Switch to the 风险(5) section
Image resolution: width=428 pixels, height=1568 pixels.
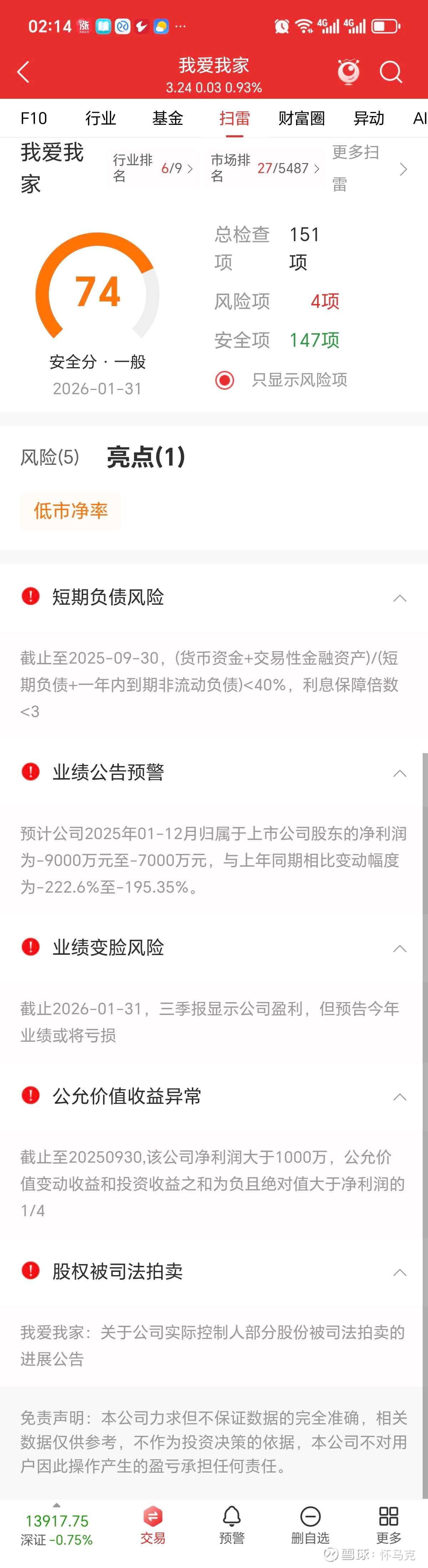(x=50, y=457)
